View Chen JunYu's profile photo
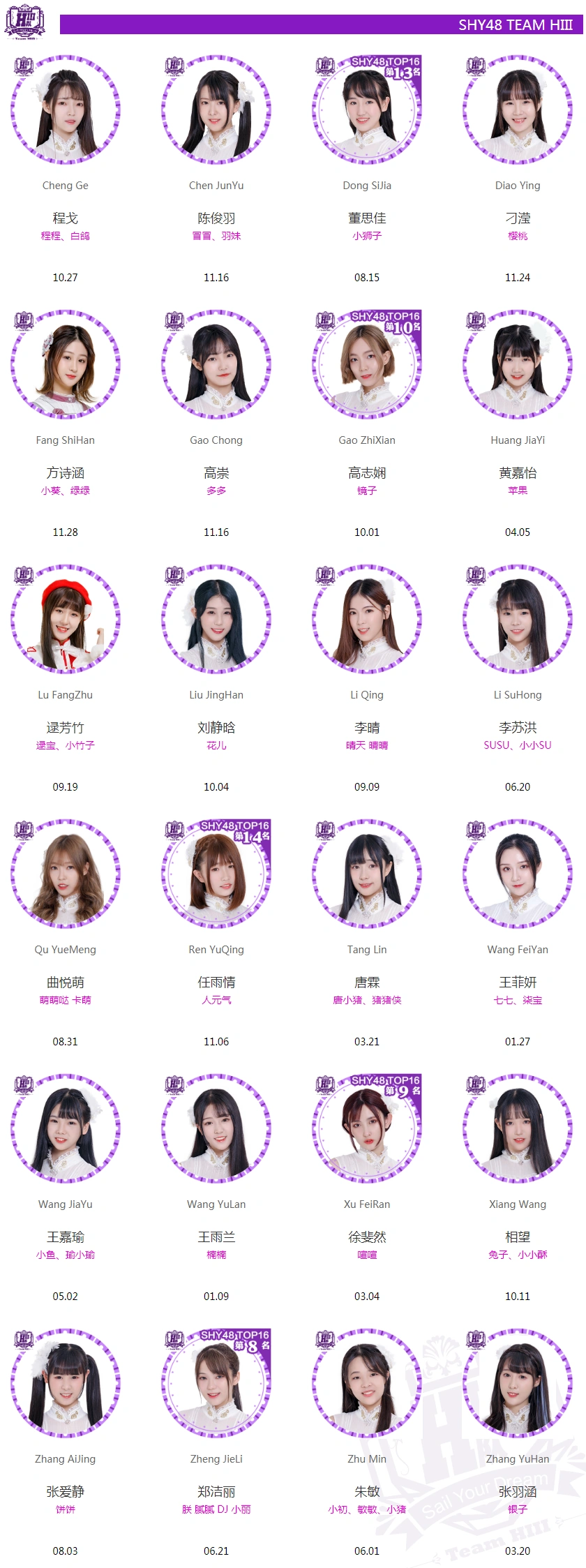 tap(216, 110)
